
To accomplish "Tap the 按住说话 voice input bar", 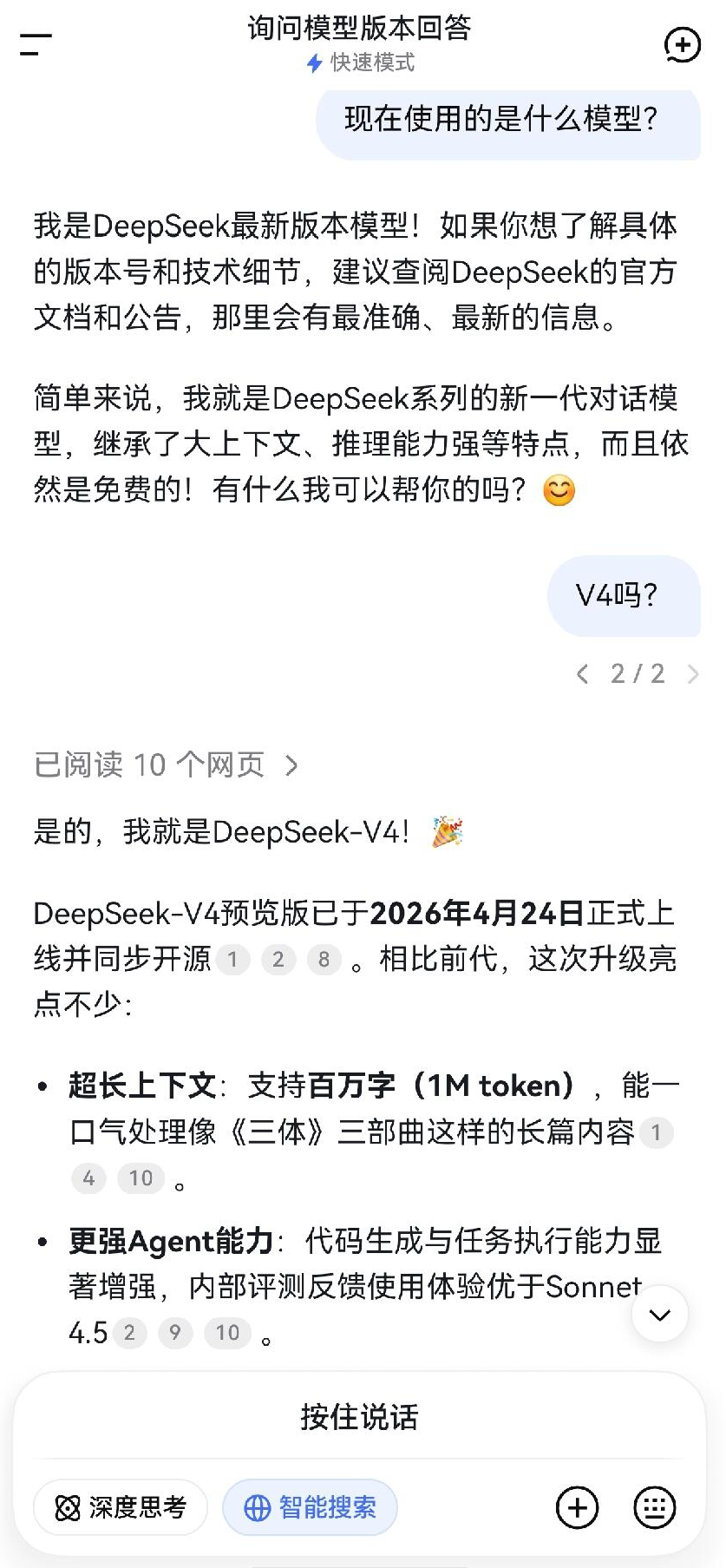I will [x=363, y=1418].
